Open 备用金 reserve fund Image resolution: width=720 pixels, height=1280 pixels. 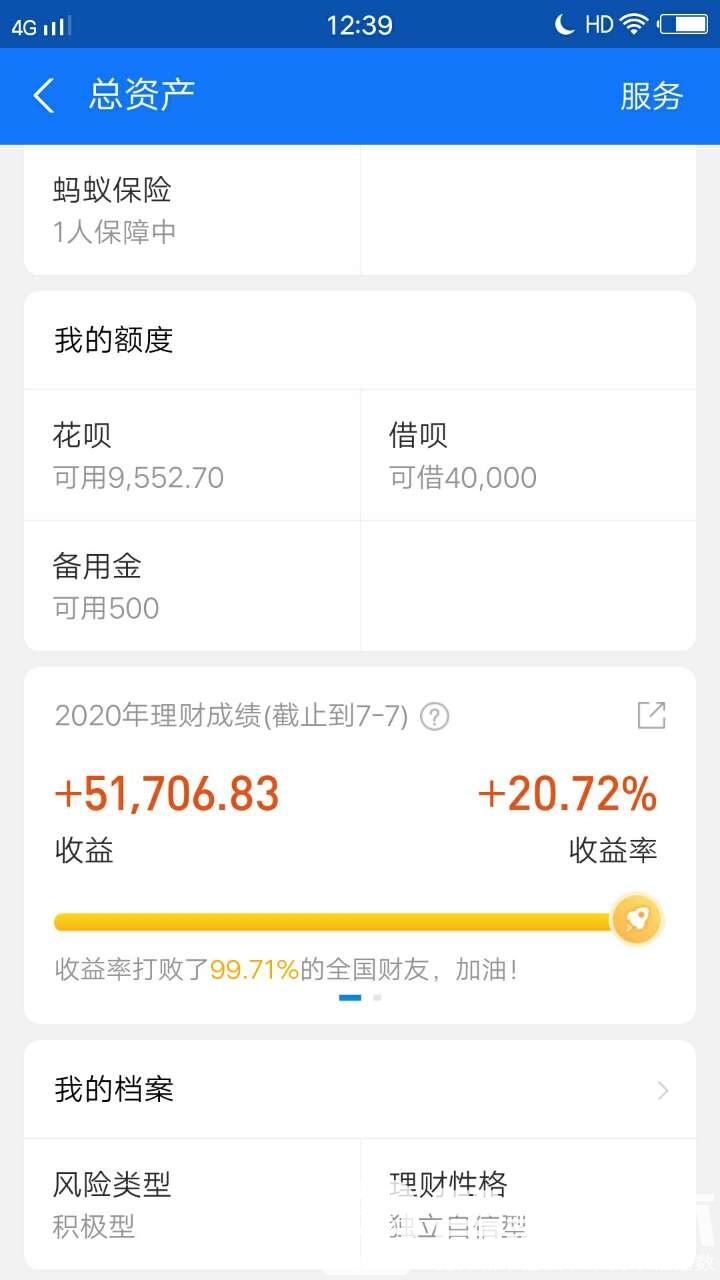click(192, 586)
